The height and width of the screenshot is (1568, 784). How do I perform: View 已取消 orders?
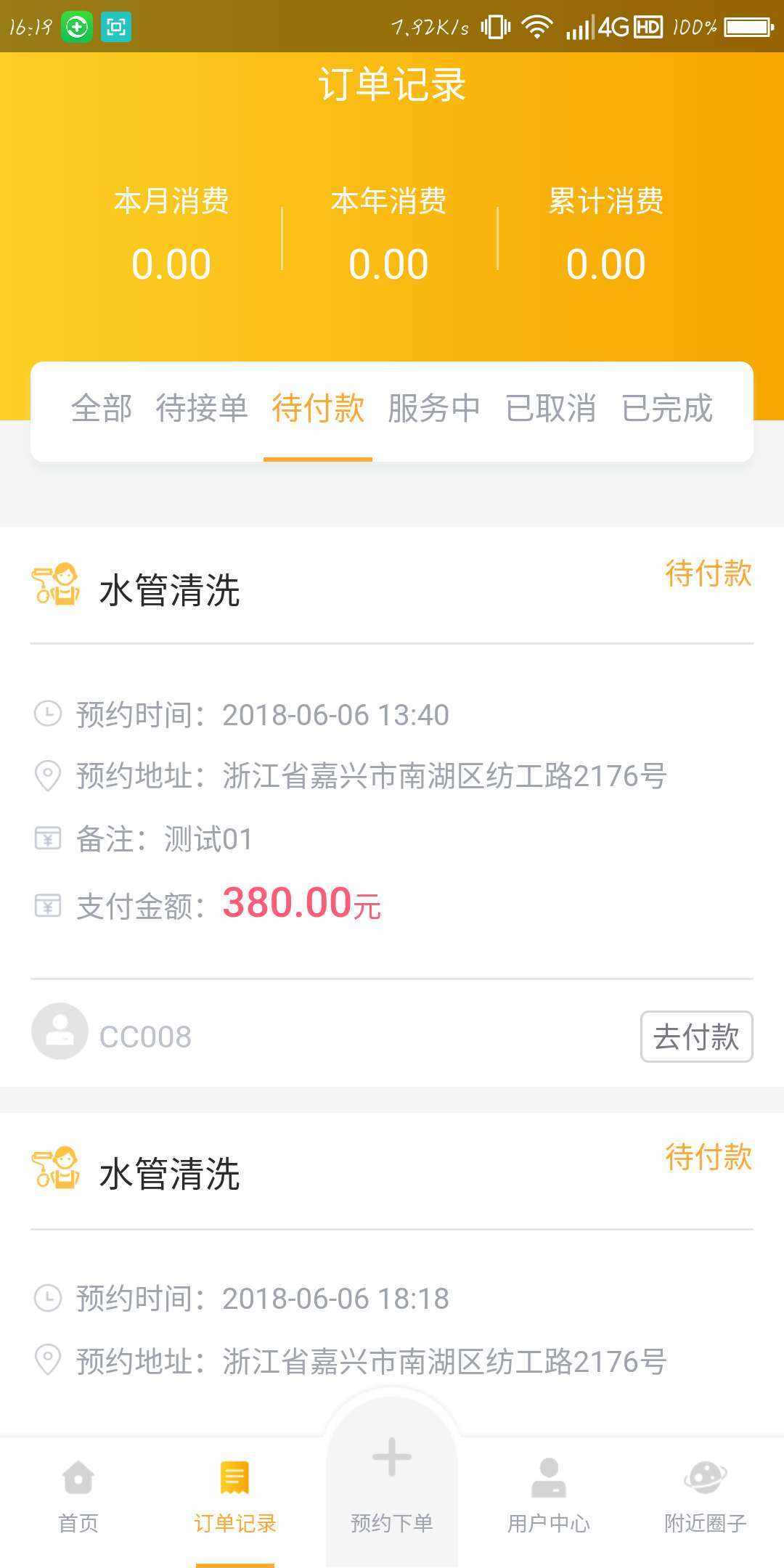point(551,409)
